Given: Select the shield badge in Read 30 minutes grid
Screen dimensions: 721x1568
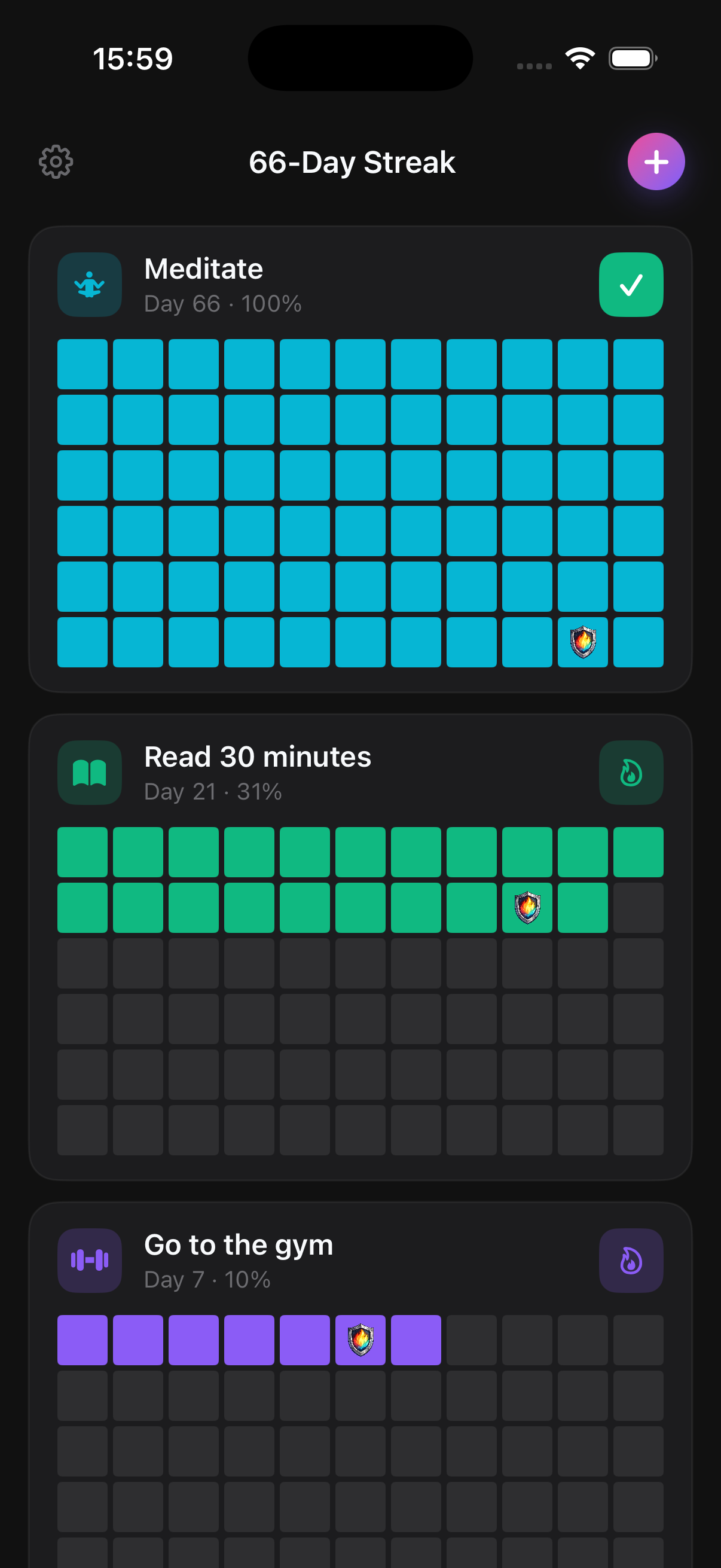Looking at the screenshot, I should pyautogui.click(x=527, y=907).
